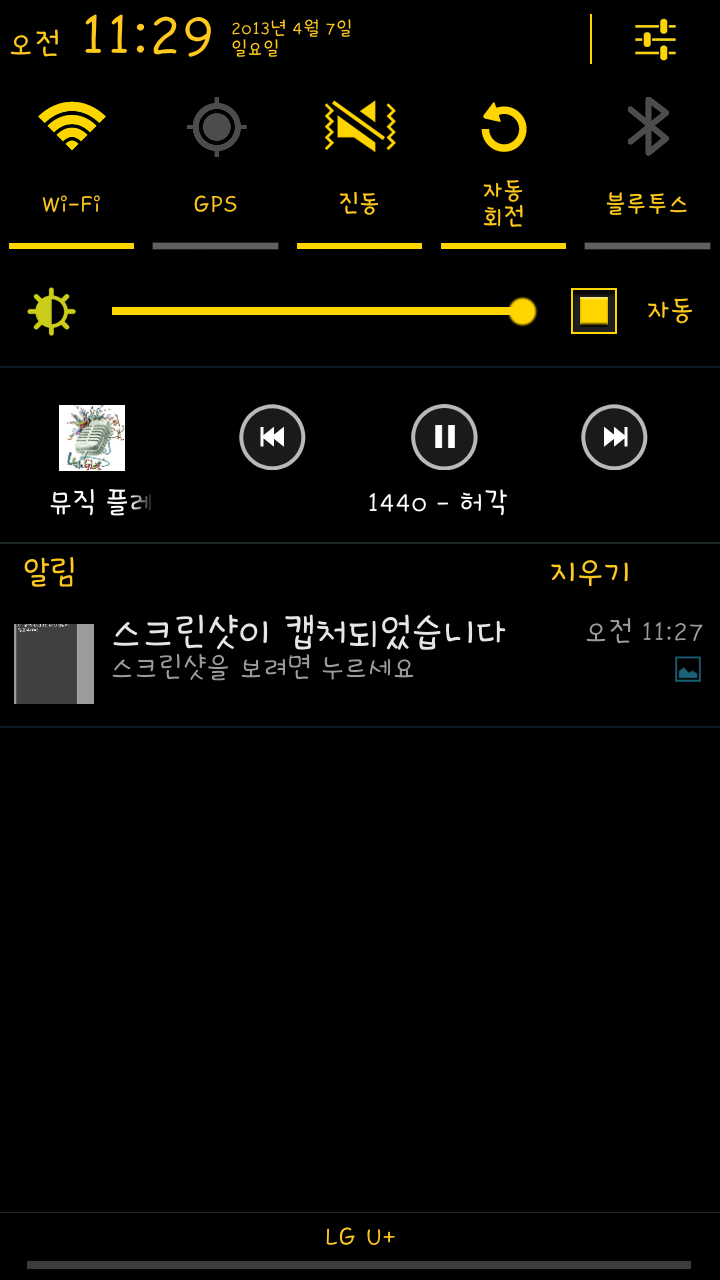
Task: Enable GPS location toggle
Action: [x=215, y=160]
